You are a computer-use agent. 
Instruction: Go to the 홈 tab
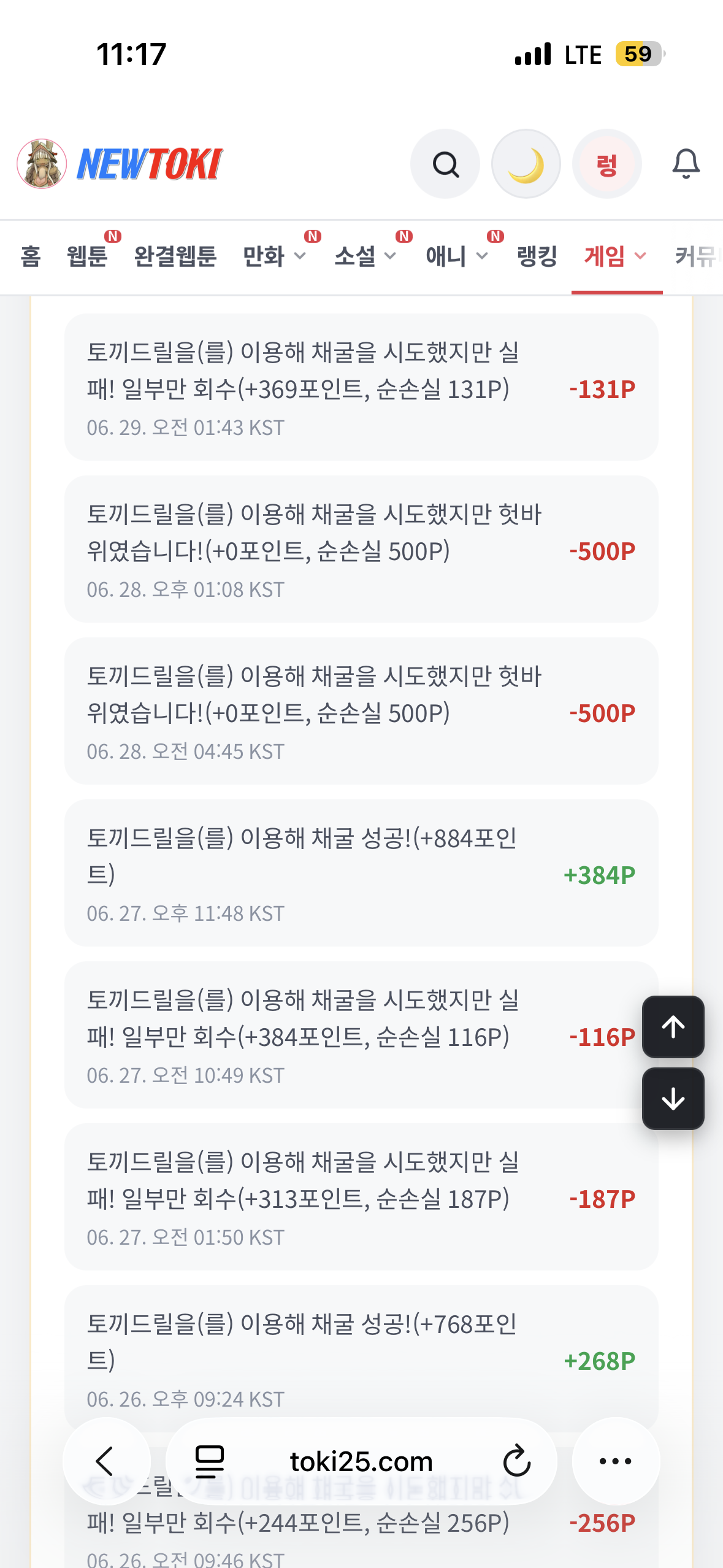(x=31, y=256)
